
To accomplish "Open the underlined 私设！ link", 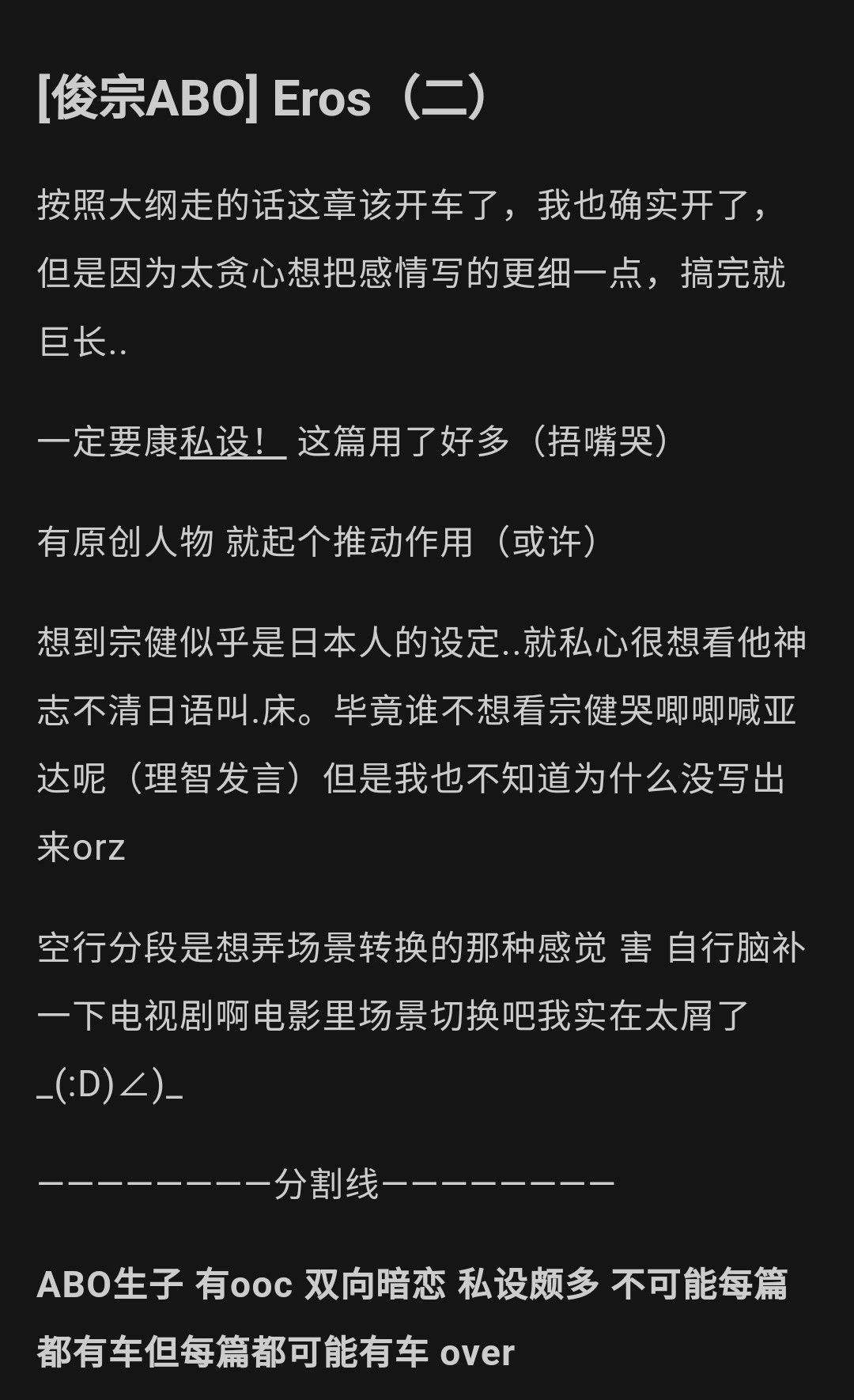I will (232, 441).
